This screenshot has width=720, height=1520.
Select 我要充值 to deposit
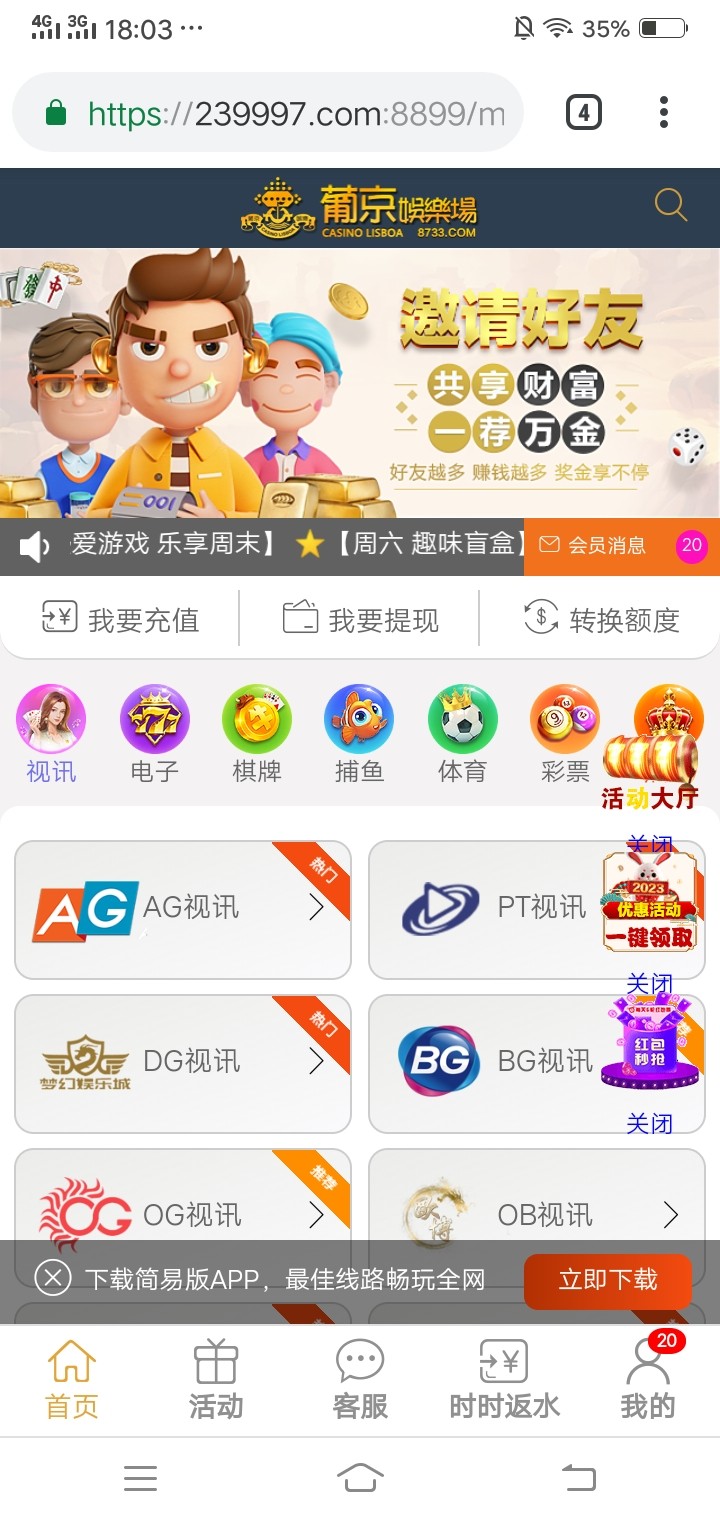[120, 620]
